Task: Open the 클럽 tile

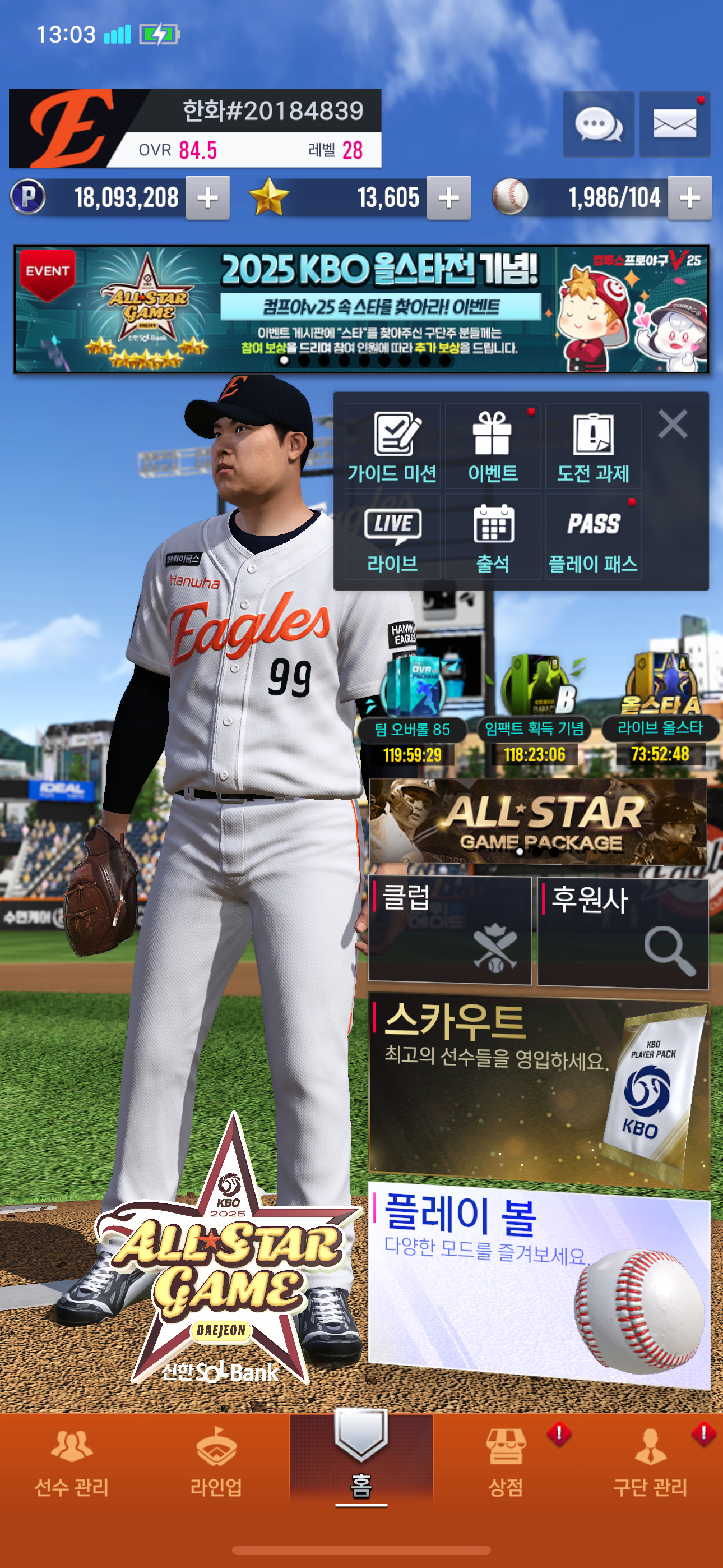Action: (x=449, y=931)
